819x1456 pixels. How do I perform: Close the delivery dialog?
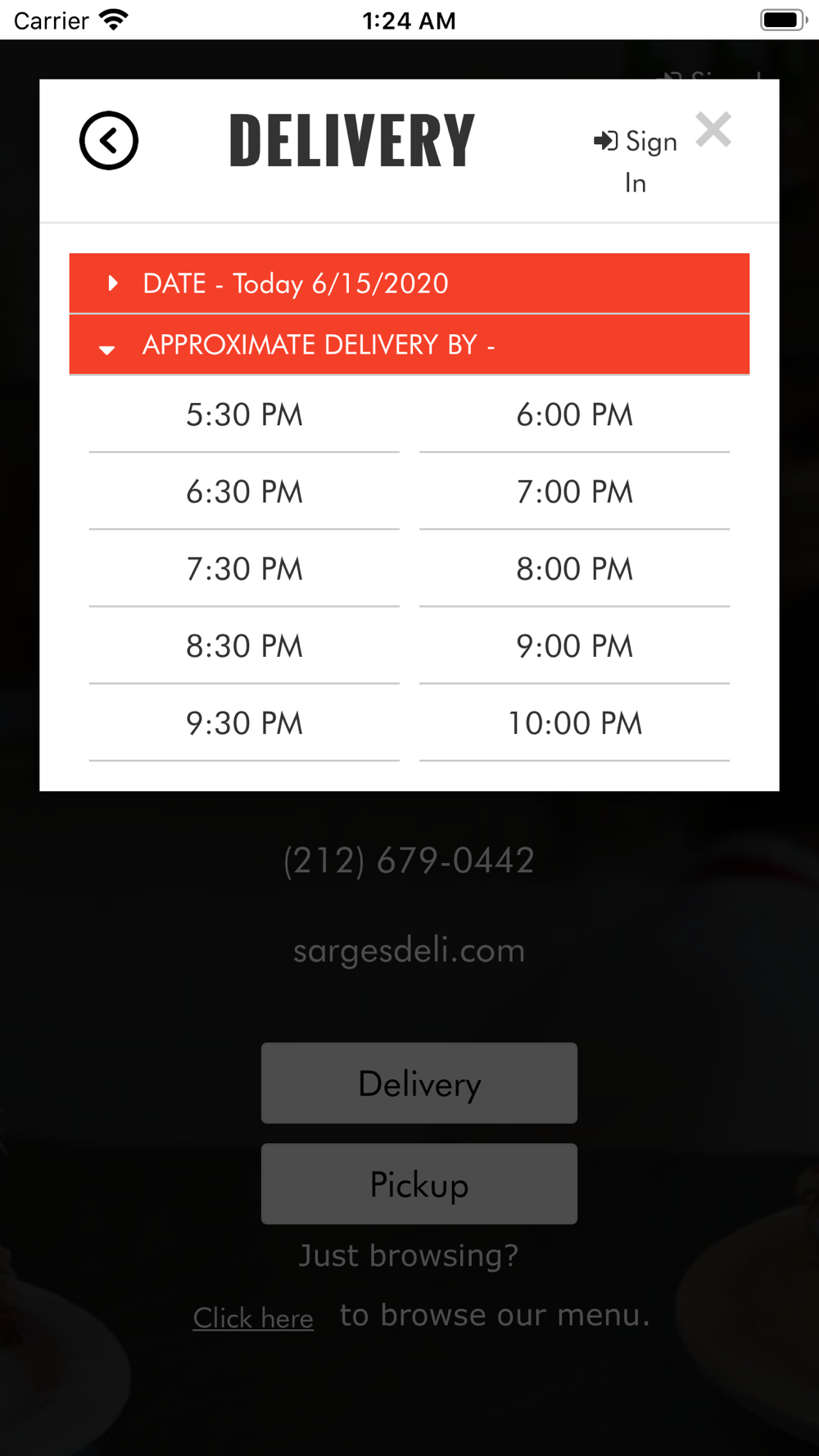pyautogui.click(x=713, y=130)
